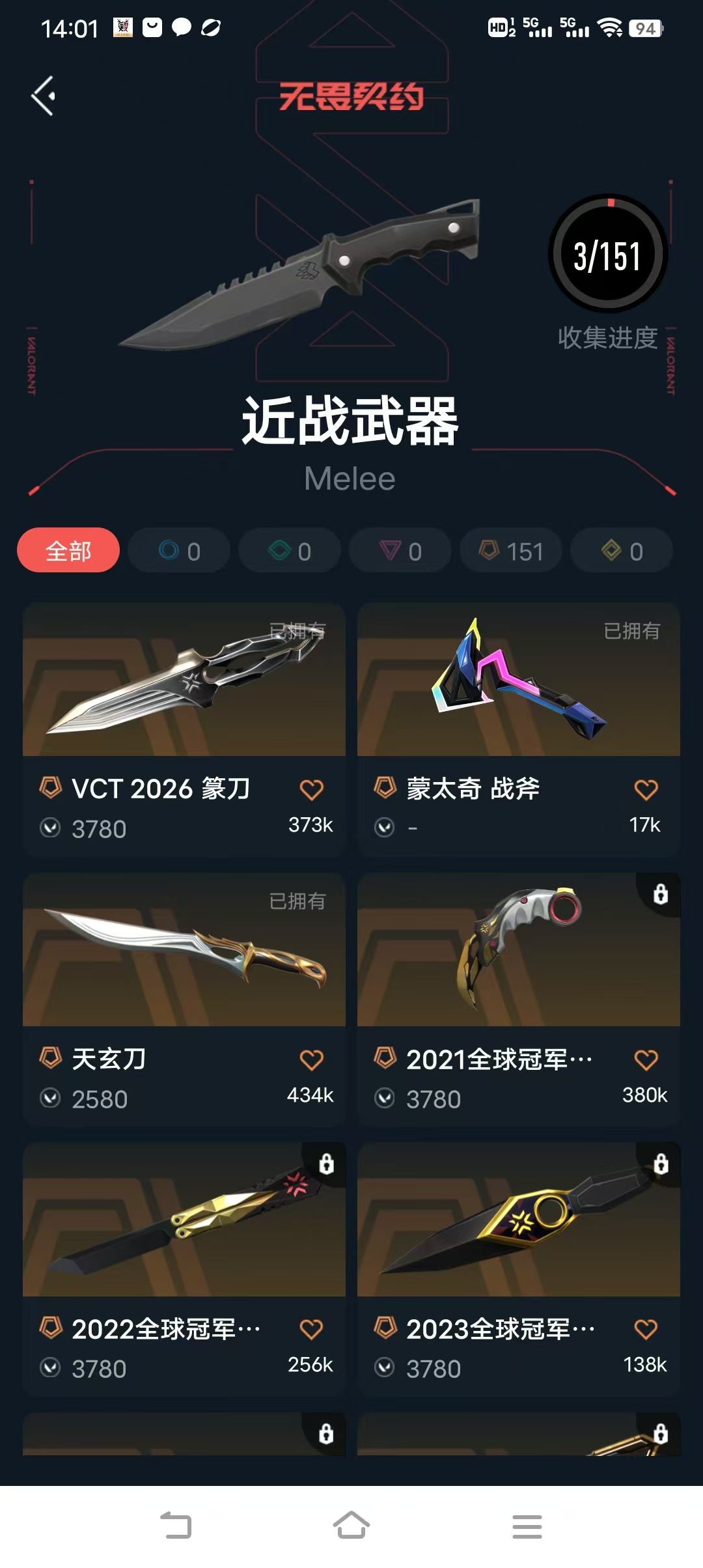Image resolution: width=703 pixels, height=1568 pixels.
Task: Open the VCT 2026 篆刀 skin card
Action: click(x=184, y=729)
